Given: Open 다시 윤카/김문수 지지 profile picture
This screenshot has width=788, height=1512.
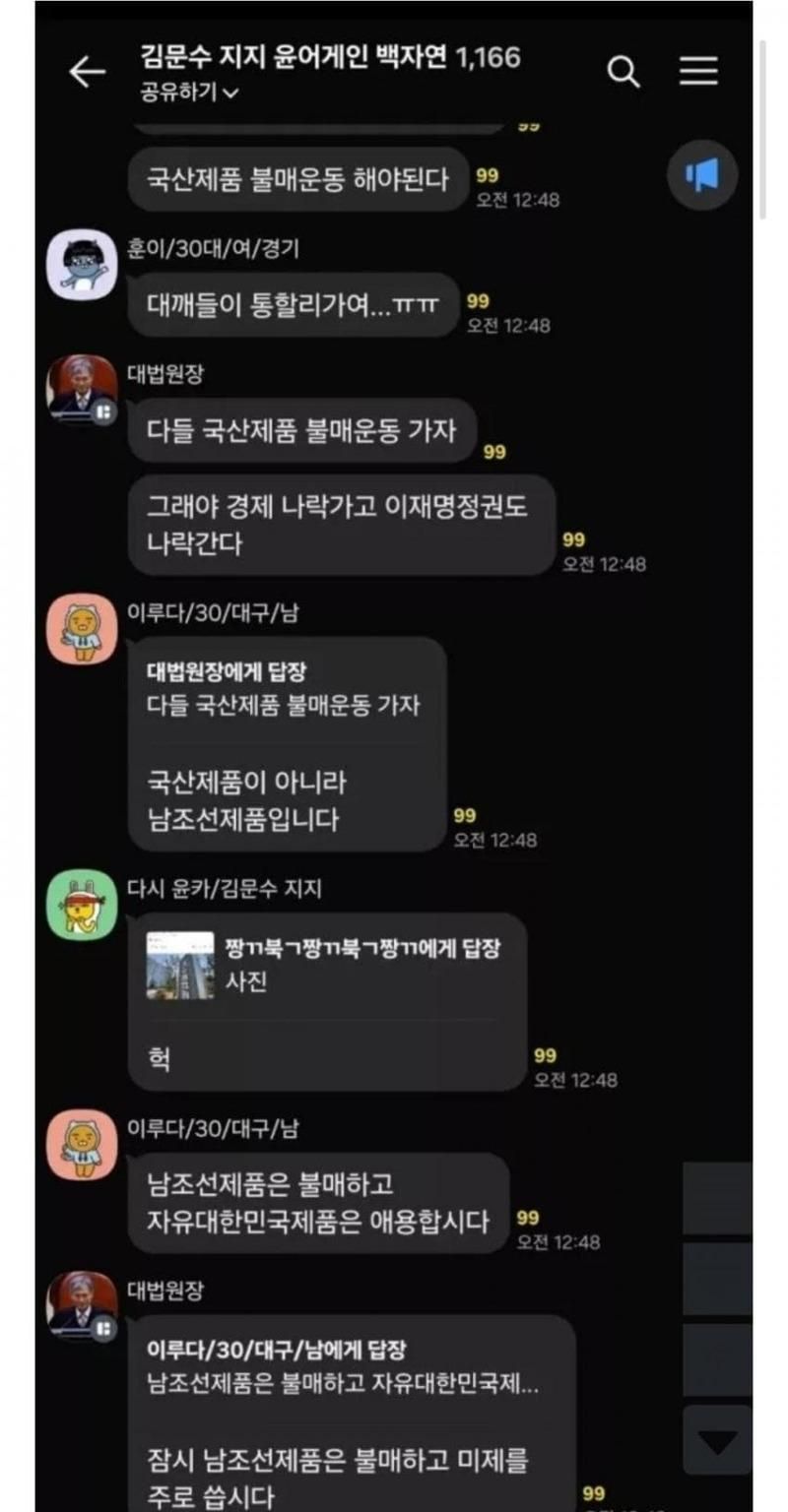Looking at the screenshot, I should pos(82,904).
